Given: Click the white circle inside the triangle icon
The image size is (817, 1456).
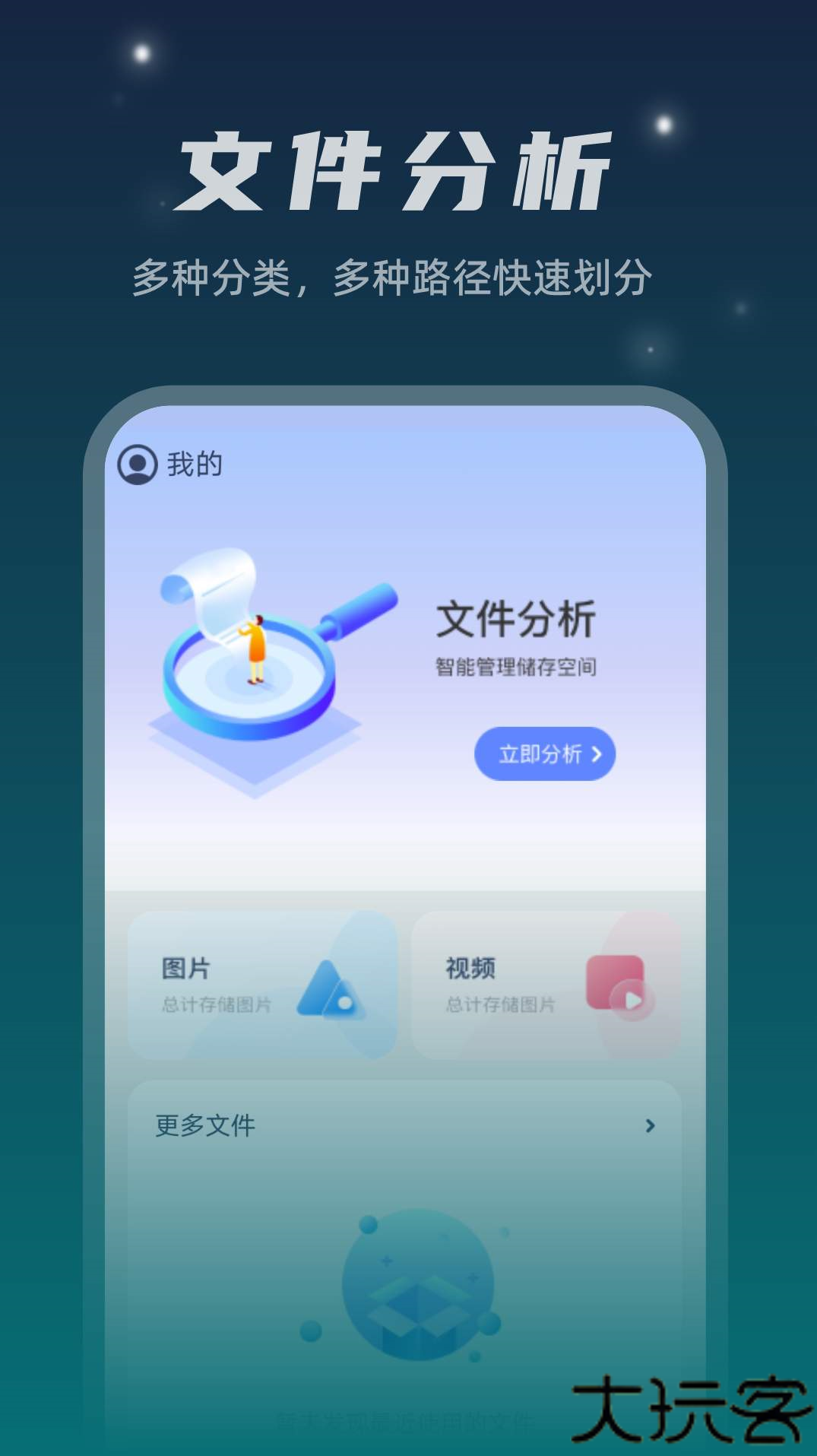Looking at the screenshot, I should point(344,1001).
